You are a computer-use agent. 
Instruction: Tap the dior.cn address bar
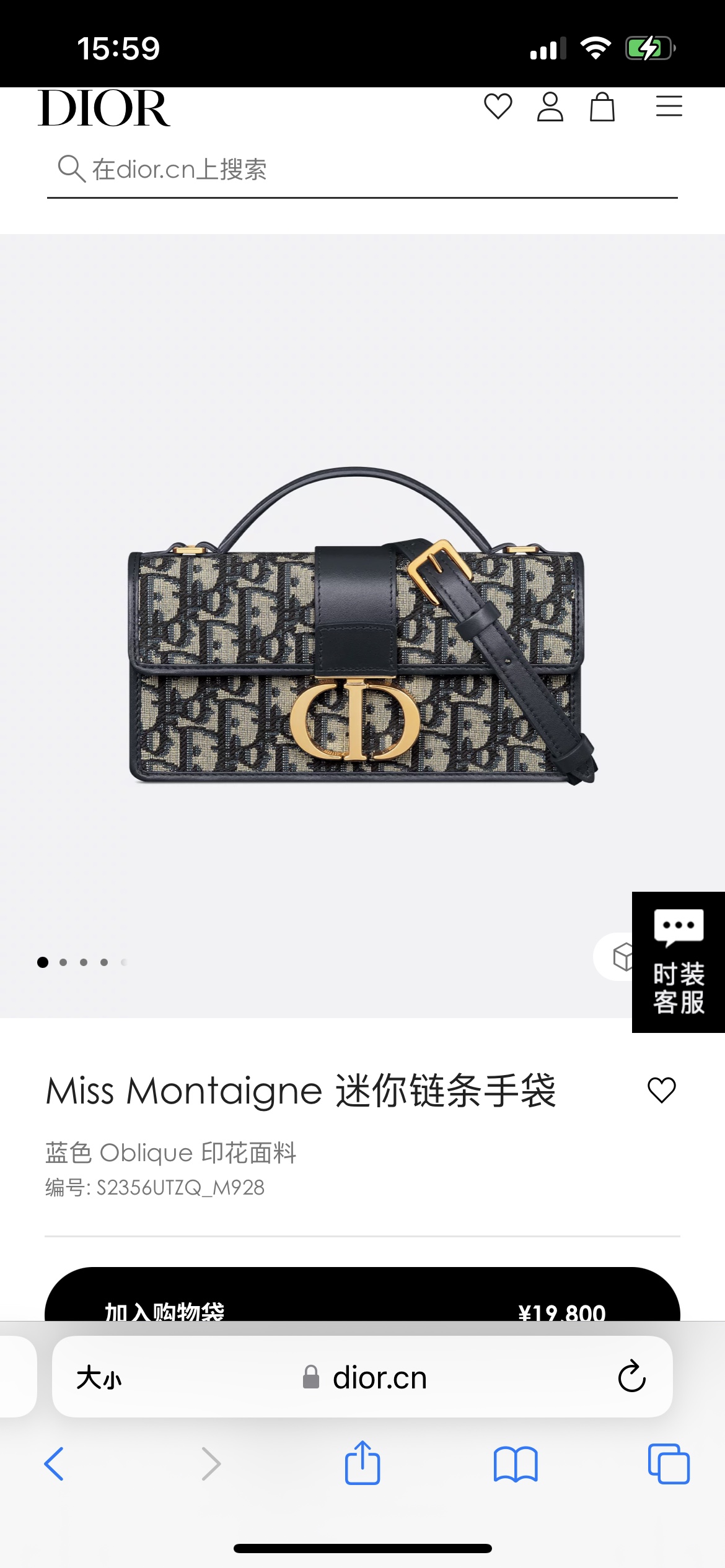366,1378
